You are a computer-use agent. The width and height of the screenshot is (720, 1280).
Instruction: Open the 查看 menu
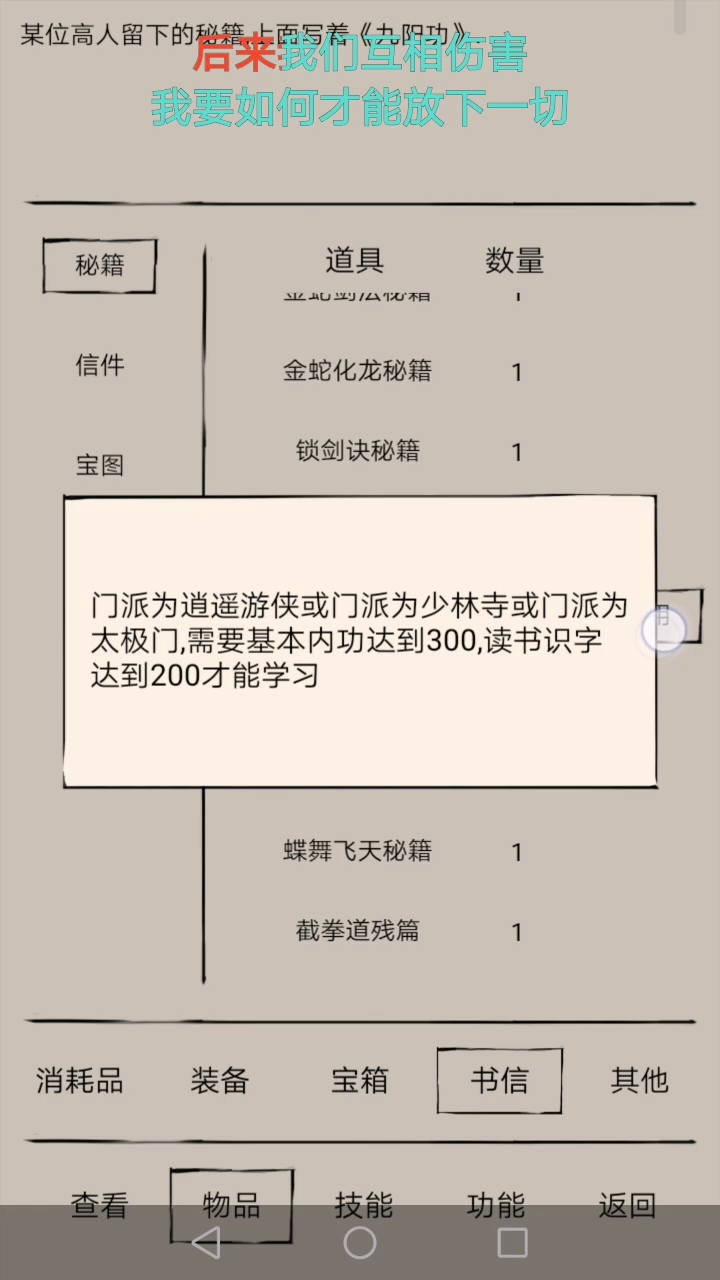tap(99, 1205)
